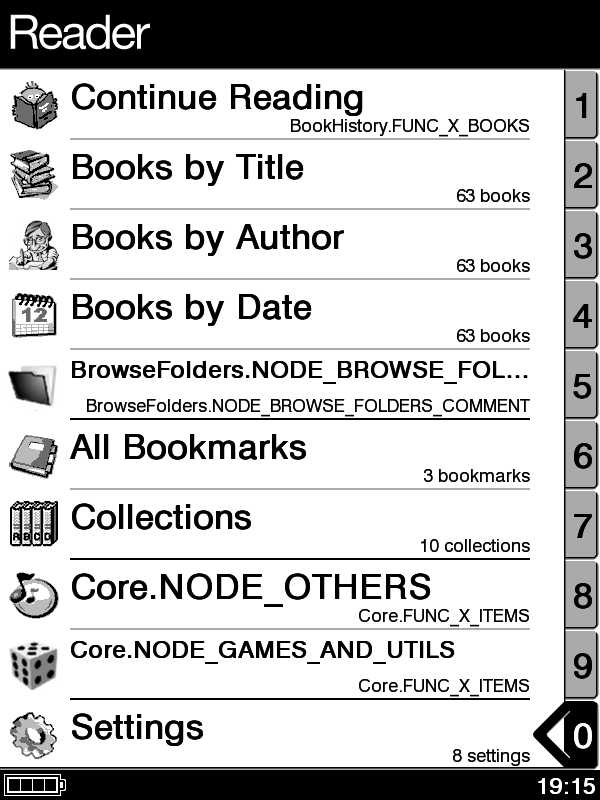Image resolution: width=600 pixels, height=800 pixels.
Task: Open Core.NODE_GAMES_AND_UTILS entry
Action: pos(262,651)
